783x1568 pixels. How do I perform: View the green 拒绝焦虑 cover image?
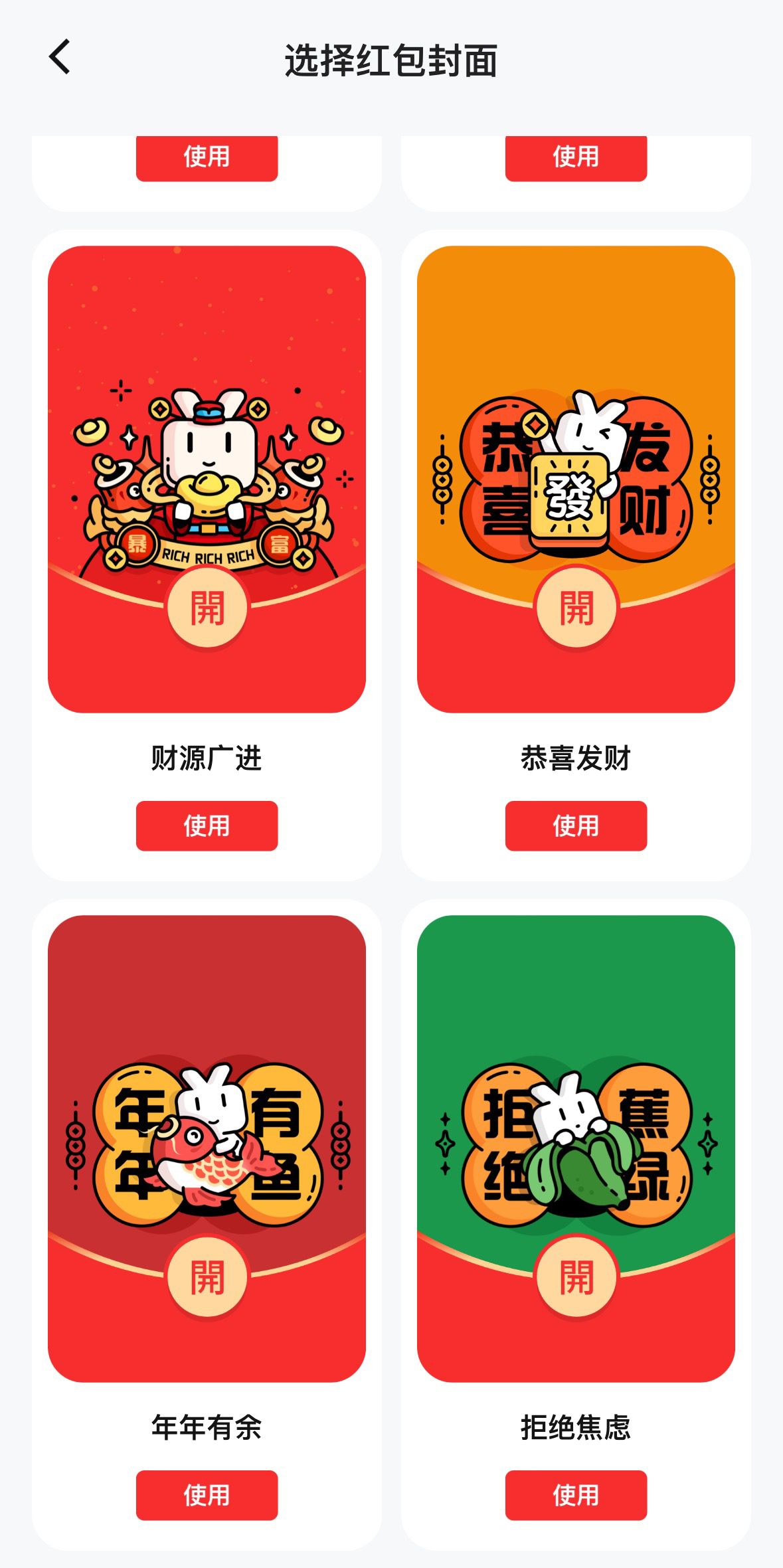[x=576, y=1148]
